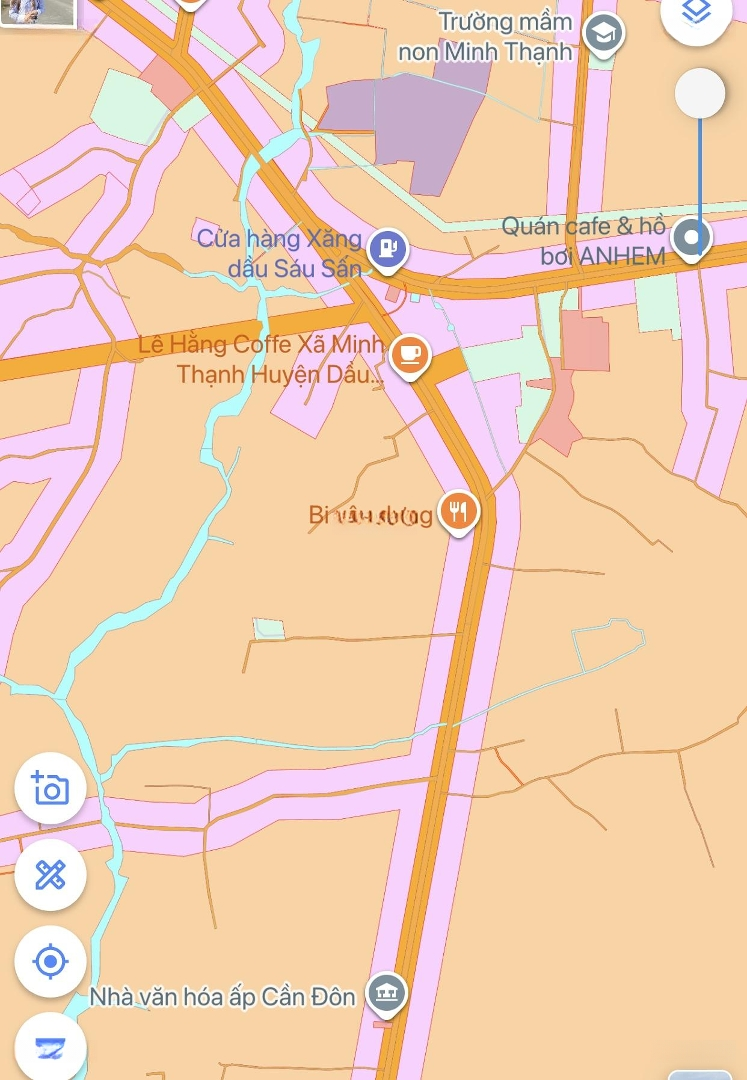Viewport: 747px width, 1080px height.
Task: Tap the overlay opacity slider handle
Action: pos(700,94)
